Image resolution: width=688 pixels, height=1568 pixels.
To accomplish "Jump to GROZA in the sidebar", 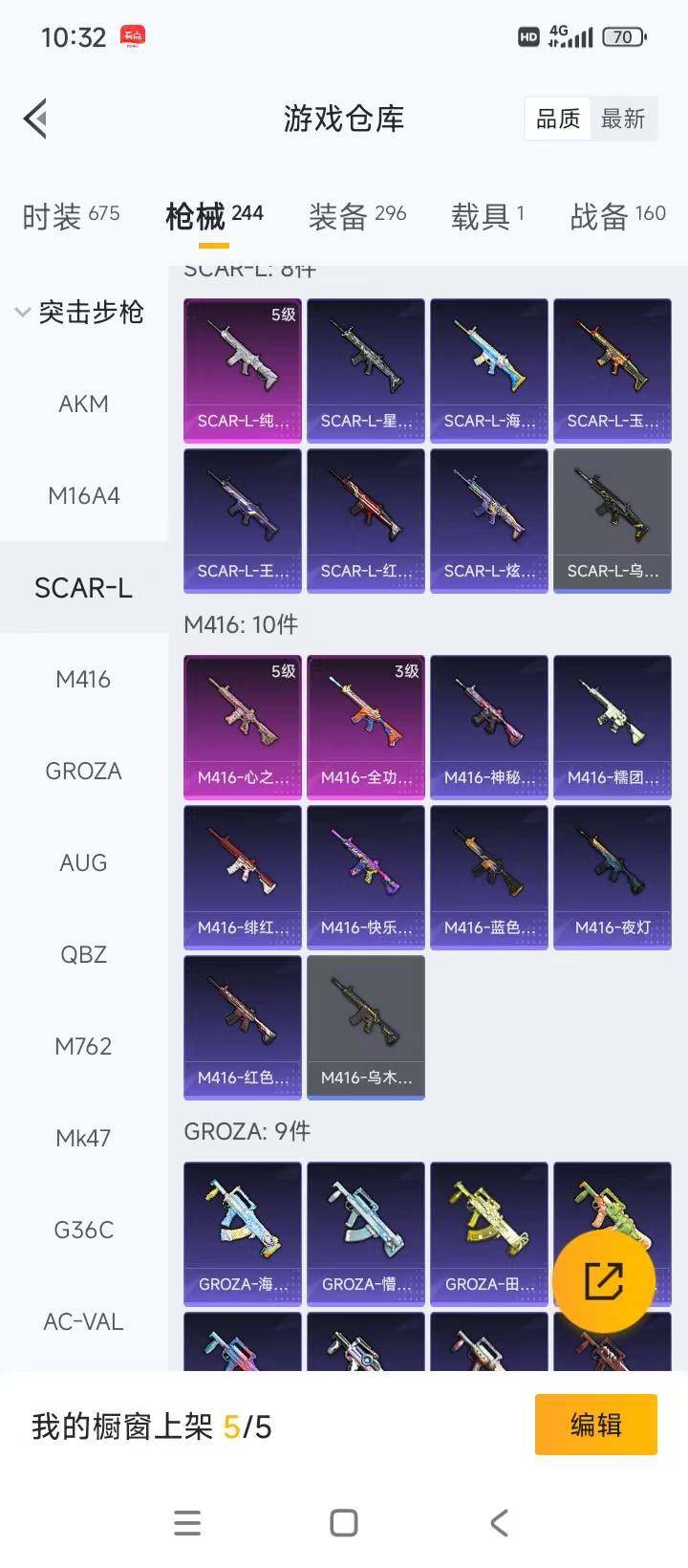I will [x=83, y=771].
